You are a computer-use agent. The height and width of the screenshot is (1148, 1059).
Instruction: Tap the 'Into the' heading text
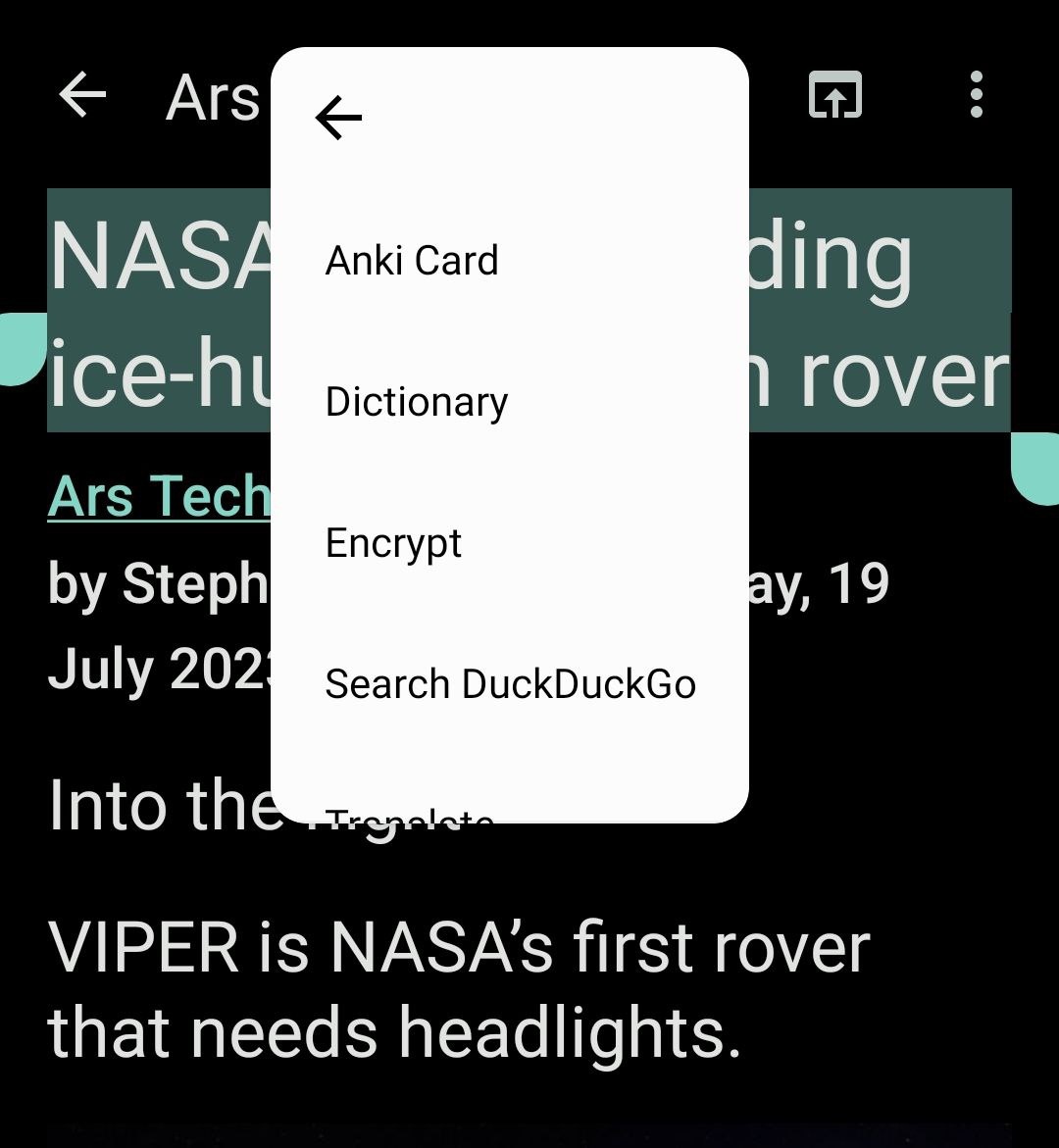pos(157,804)
